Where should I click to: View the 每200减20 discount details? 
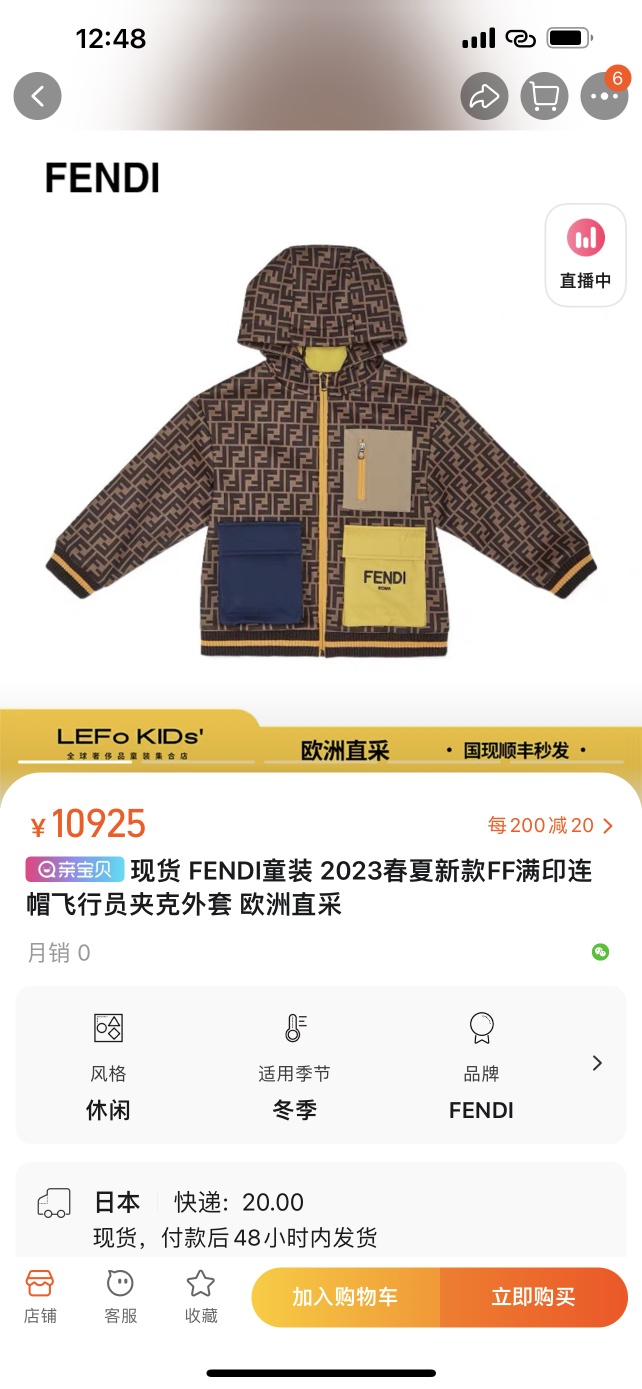[x=550, y=826]
